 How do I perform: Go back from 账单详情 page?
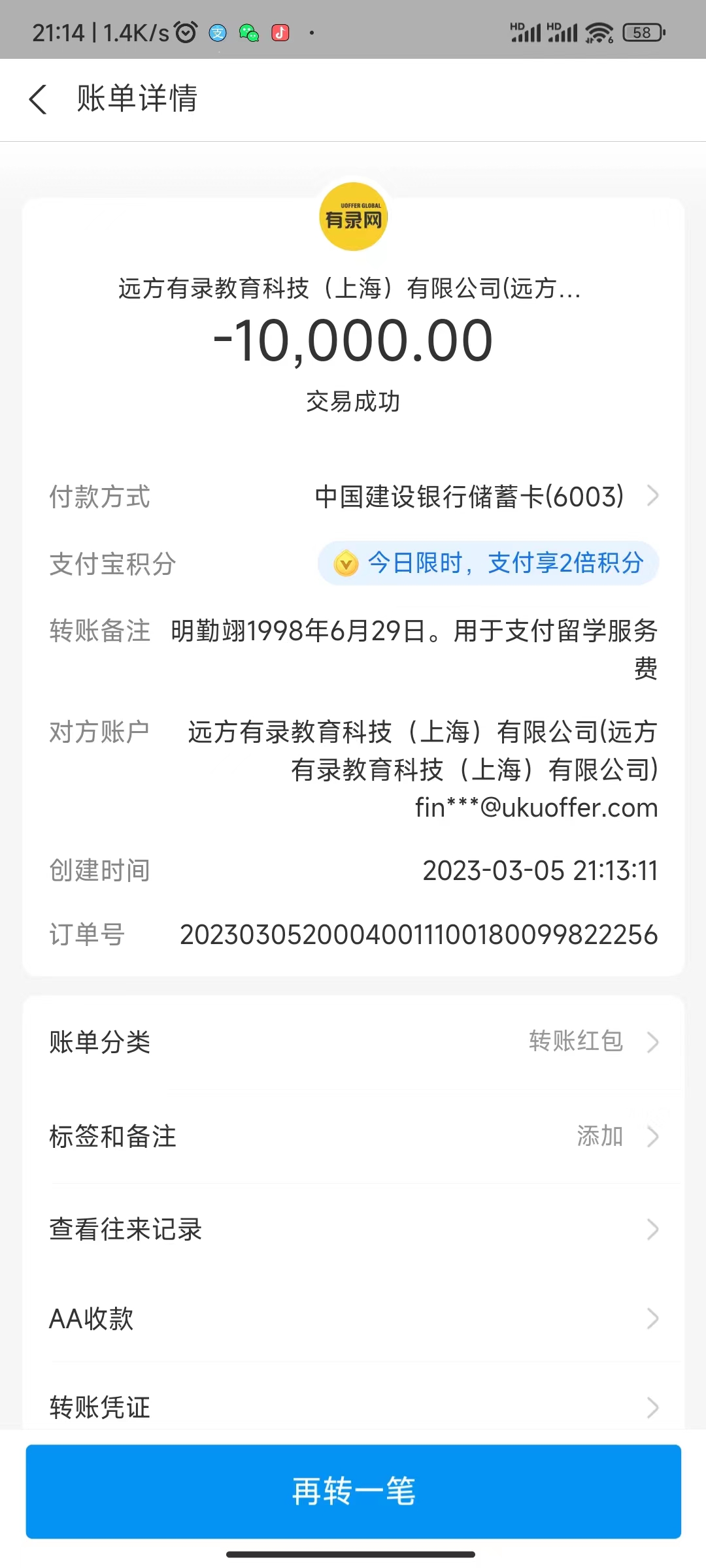coord(38,99)
